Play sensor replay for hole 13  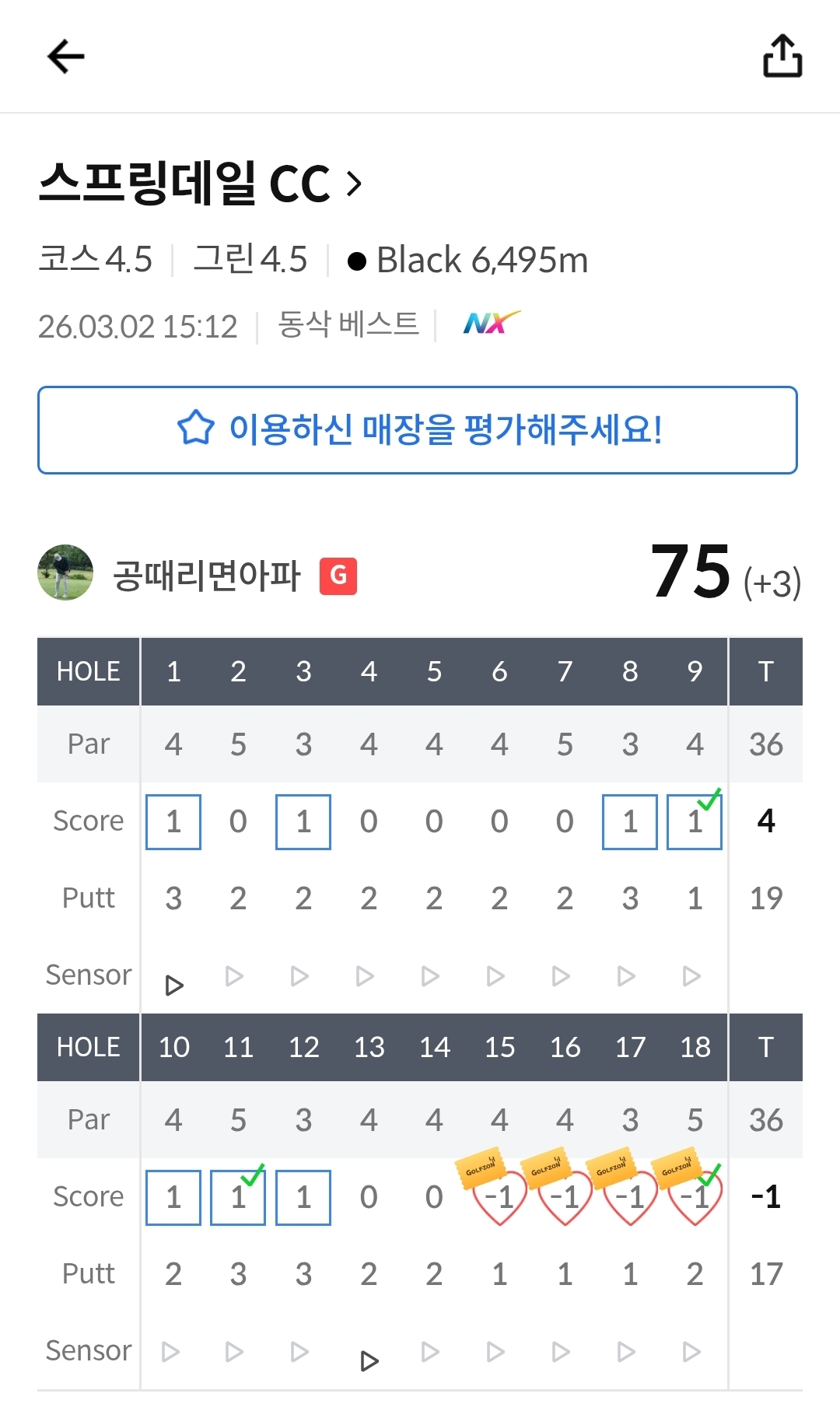click(369, 1360)
